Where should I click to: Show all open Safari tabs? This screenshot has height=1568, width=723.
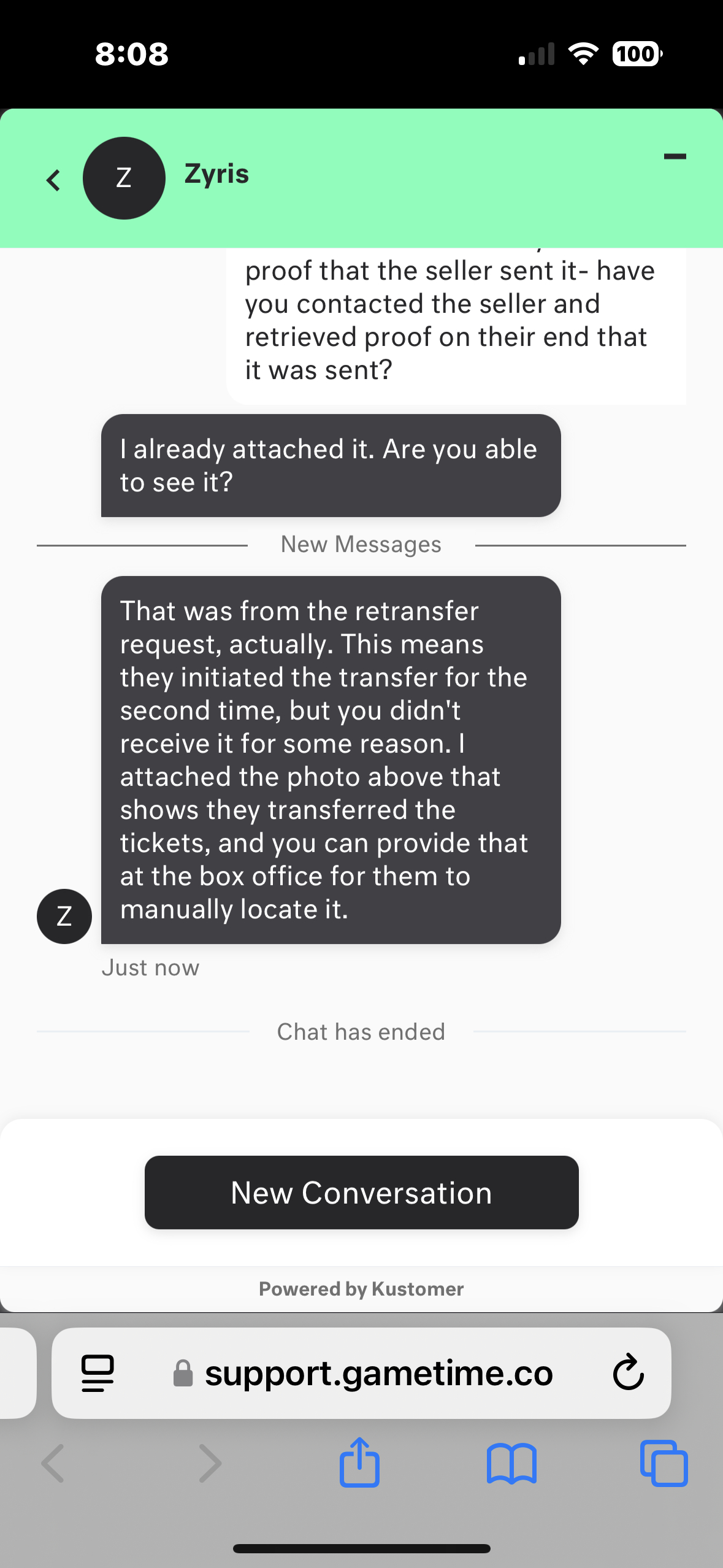(664, 1463)
